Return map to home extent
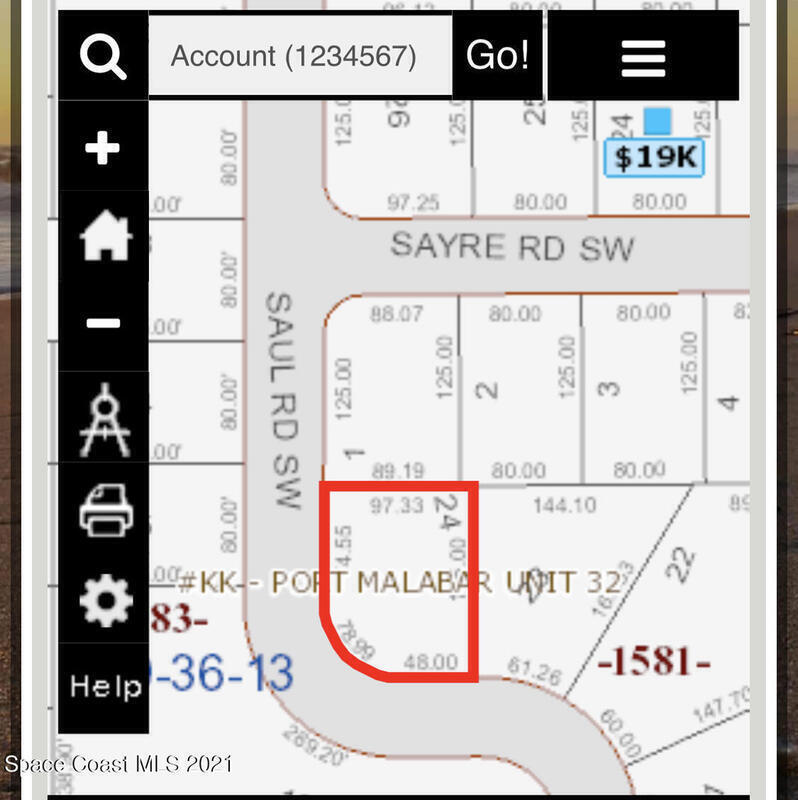 tap(103, 238)
